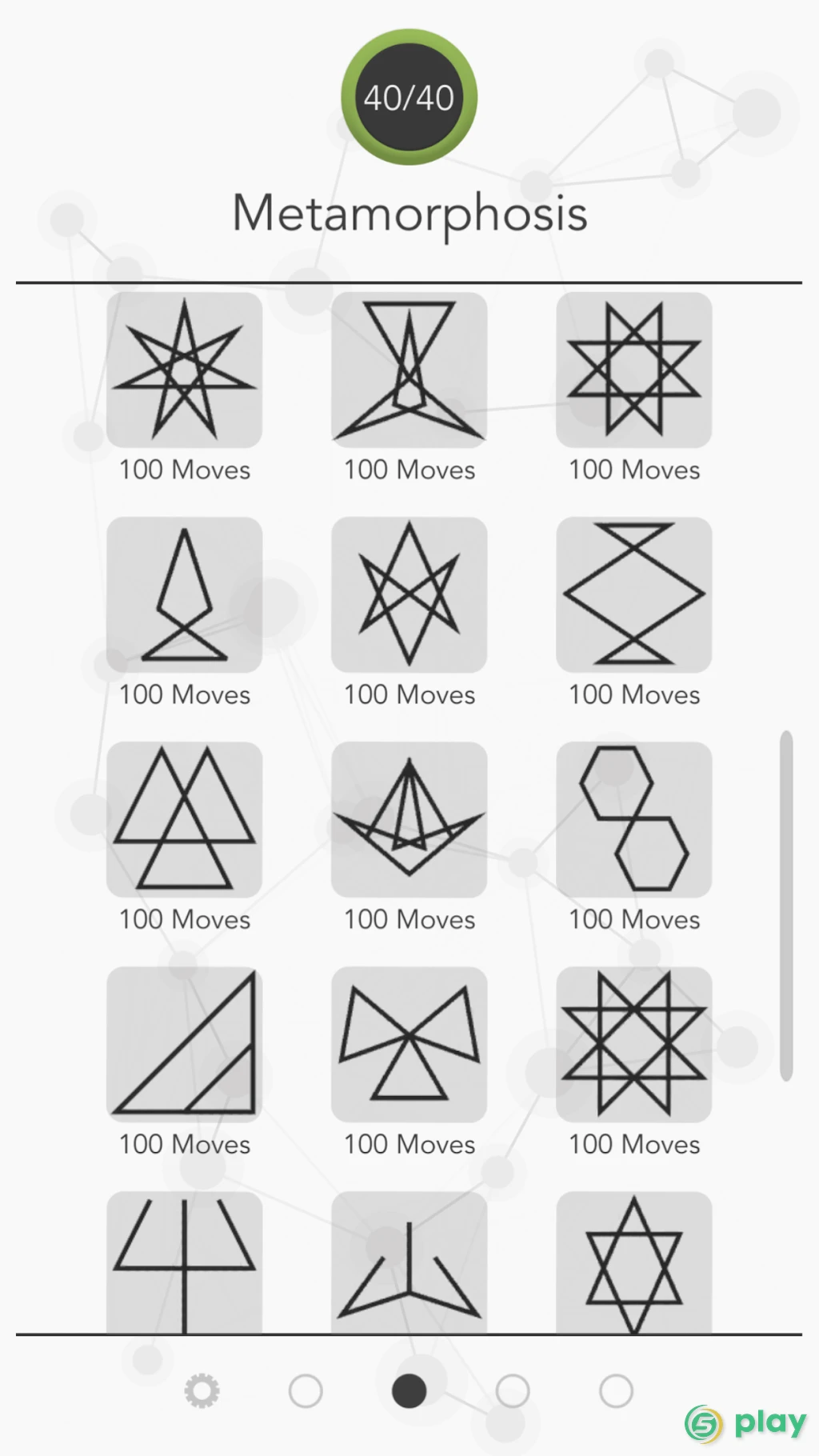This screenshot has height=1456, width=819.
Task: Open the seven-pointed star puzzle
Action: click(185, 370)
